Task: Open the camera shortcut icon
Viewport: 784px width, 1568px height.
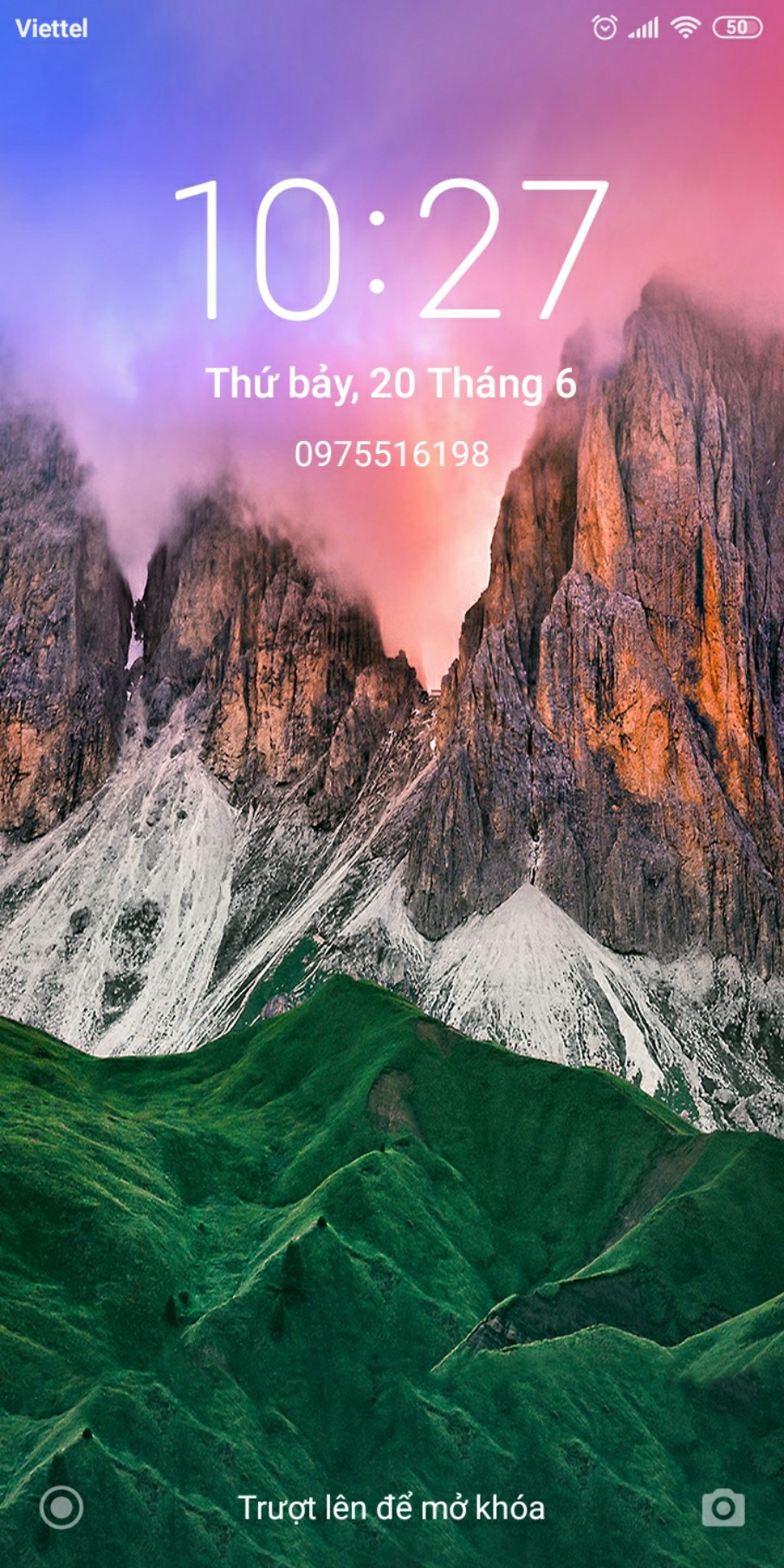Action: tap(722, 1507)
